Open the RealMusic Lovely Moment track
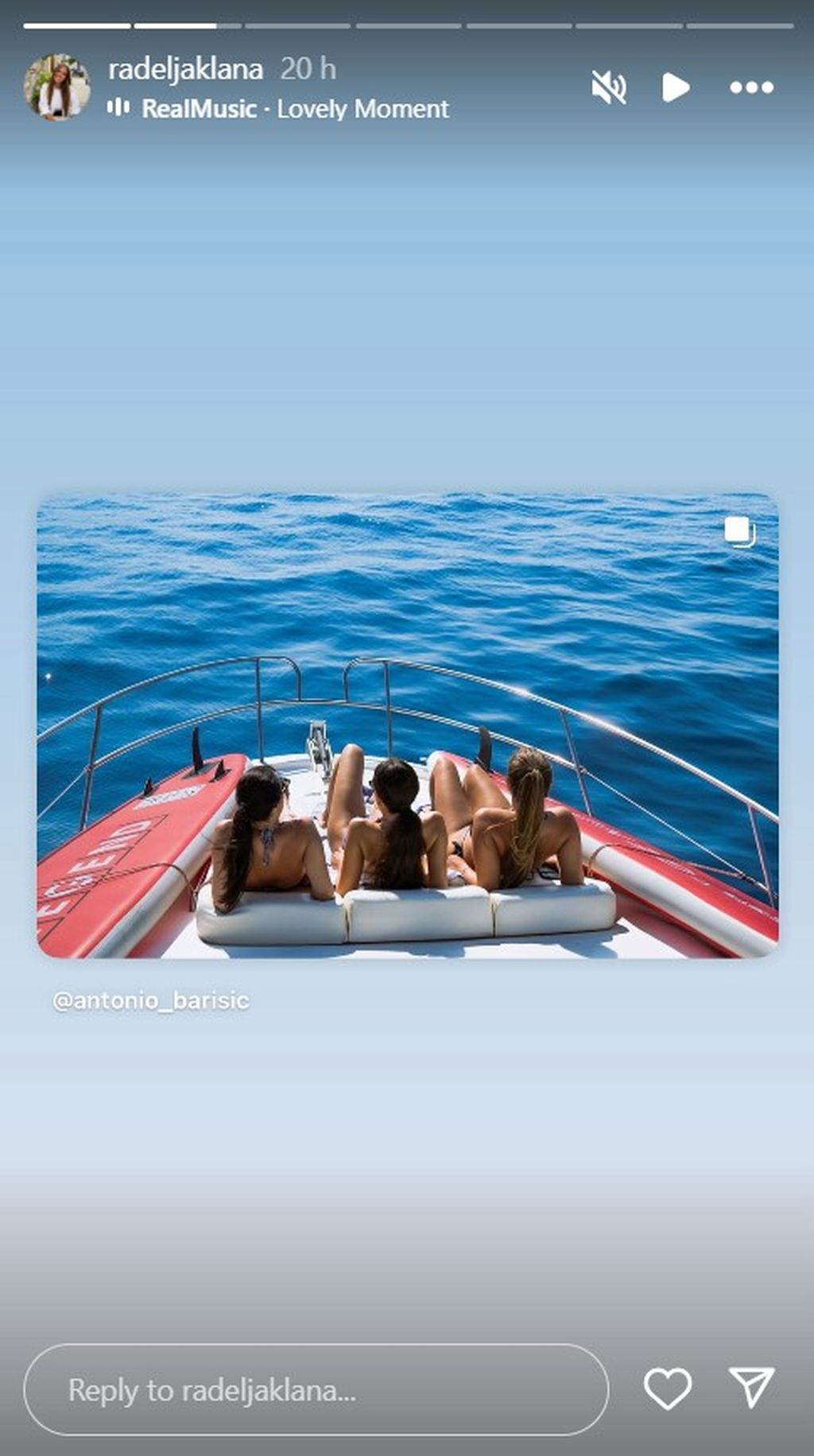This screenshot has height=1456, width=814. (294, 109)
